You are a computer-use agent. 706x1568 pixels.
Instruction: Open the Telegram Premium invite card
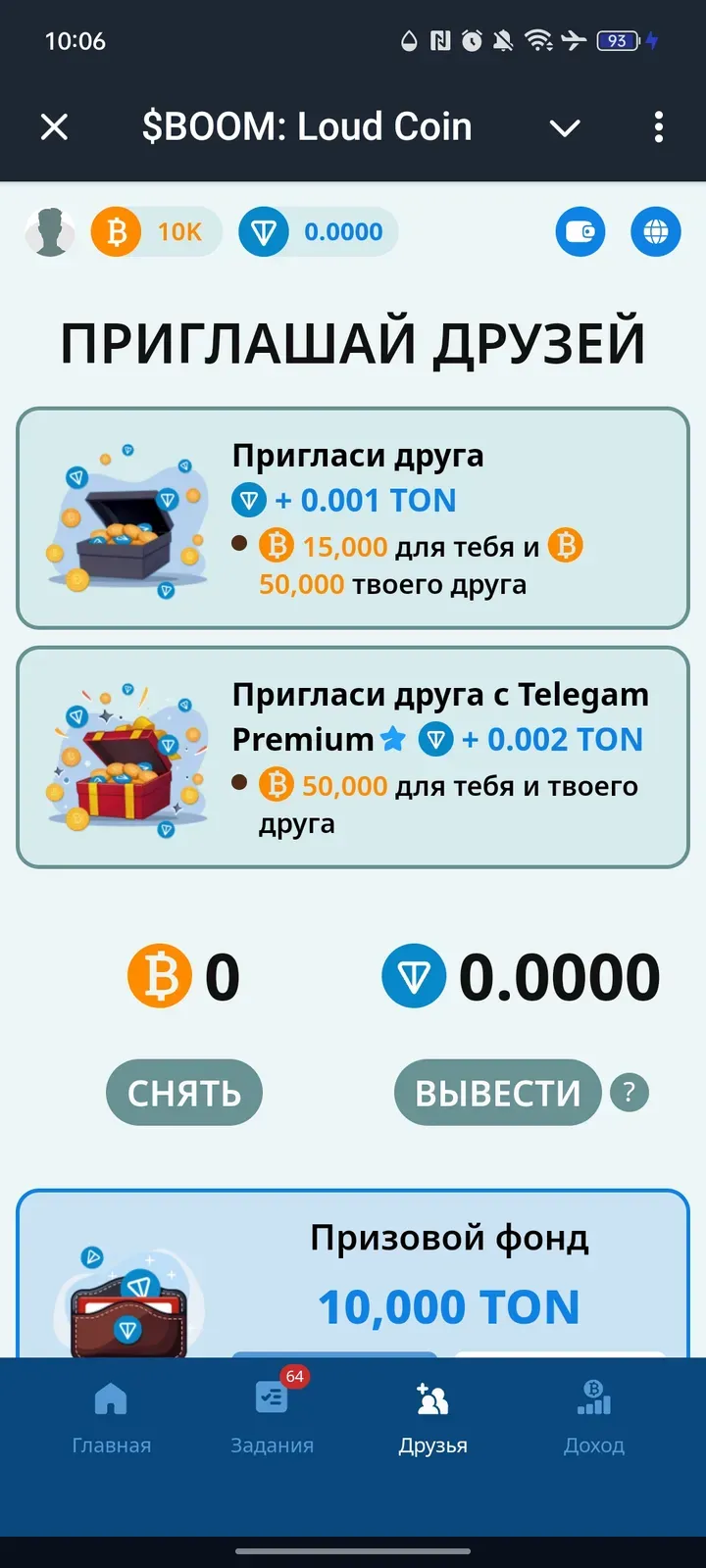pyautogui.click(x=353, y=758)
